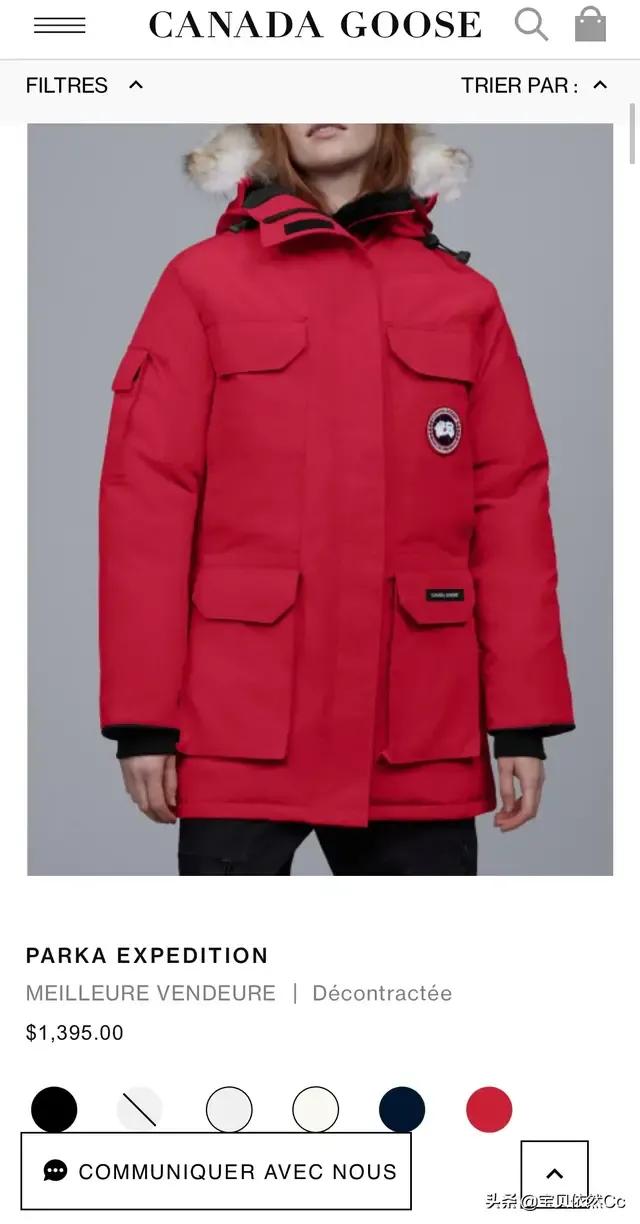Open the hamburger navigation menu

pos(59,26)
